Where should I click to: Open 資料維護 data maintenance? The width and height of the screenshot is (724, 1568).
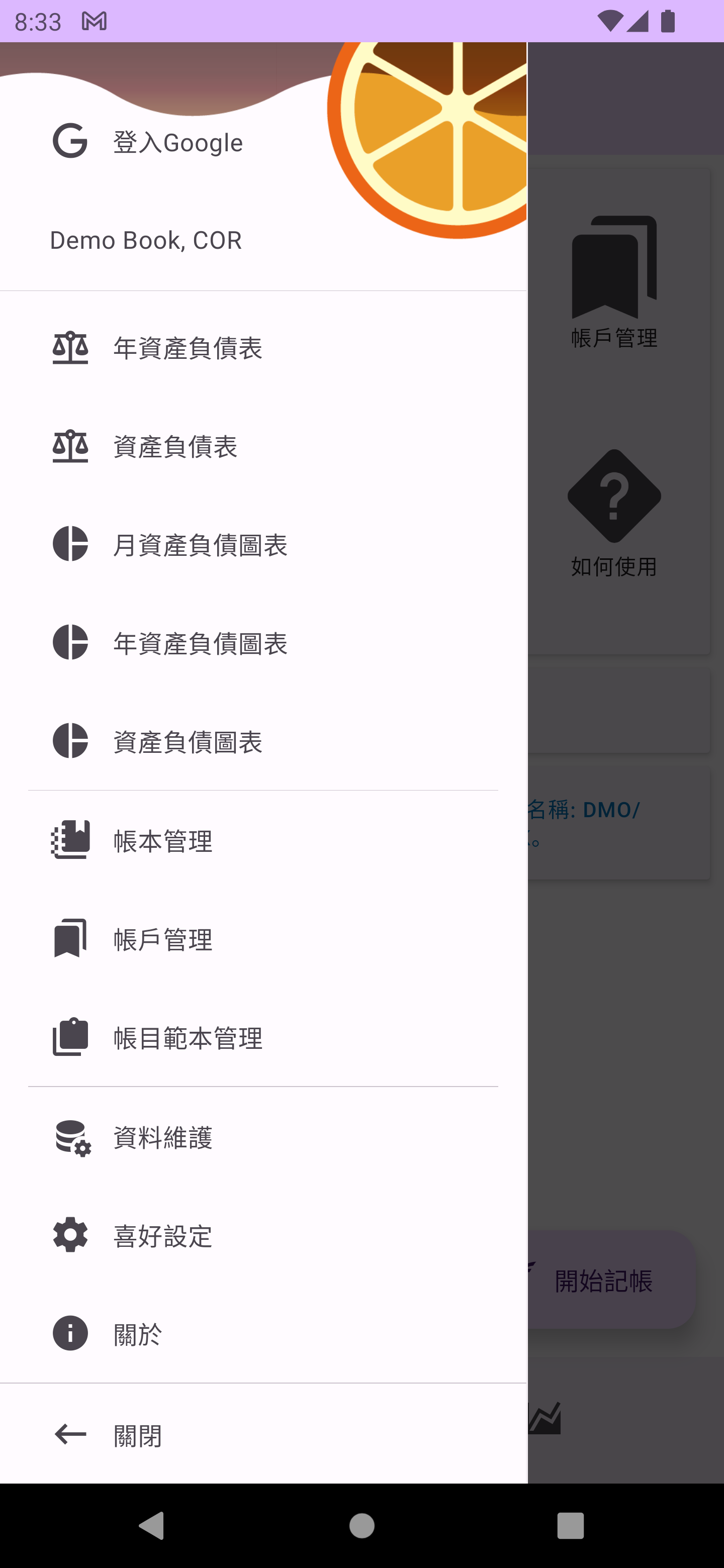[x=163, y=1137]
